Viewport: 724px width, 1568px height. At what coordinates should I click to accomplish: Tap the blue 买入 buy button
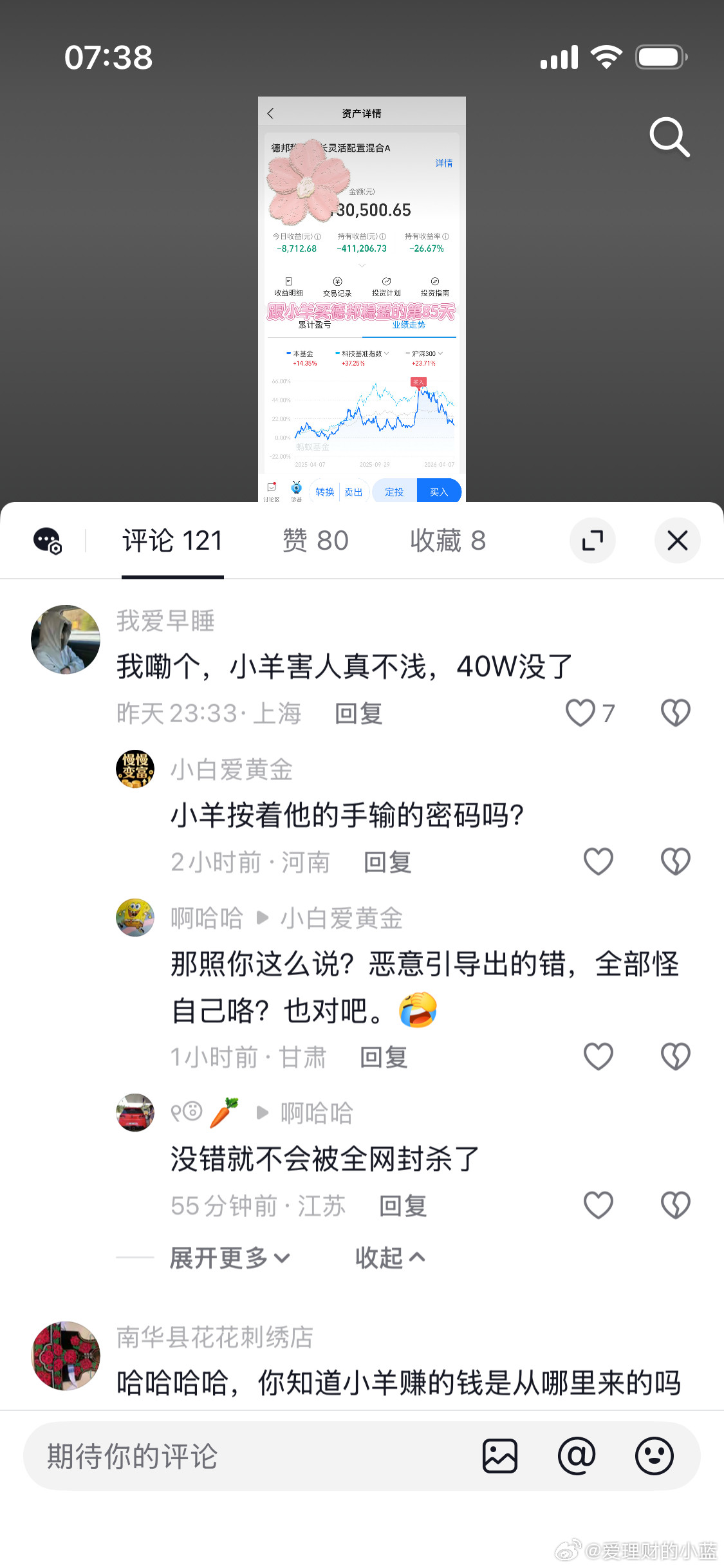440,491
